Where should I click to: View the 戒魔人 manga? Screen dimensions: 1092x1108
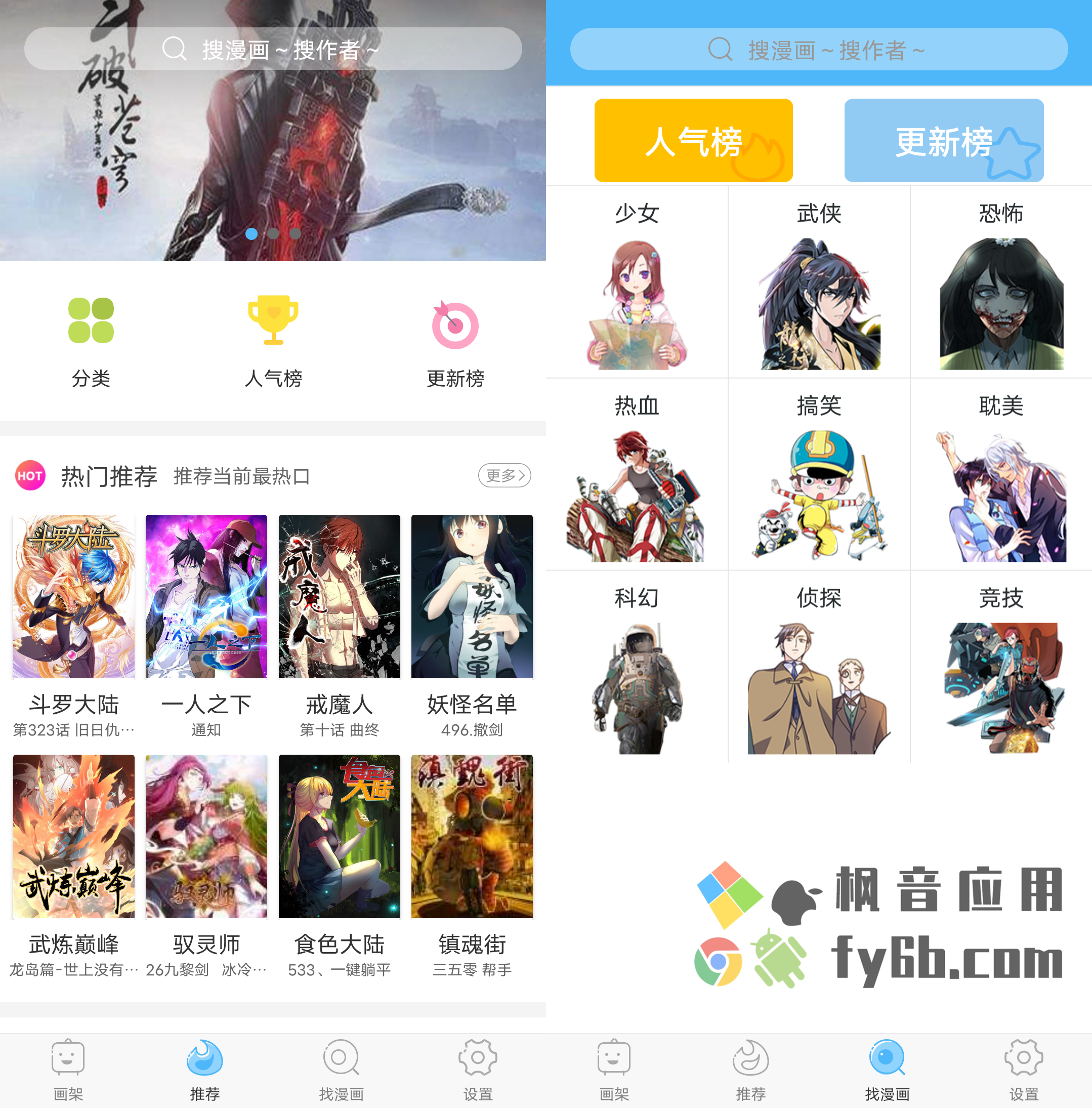pyautogui.click(x=339, y=596)
